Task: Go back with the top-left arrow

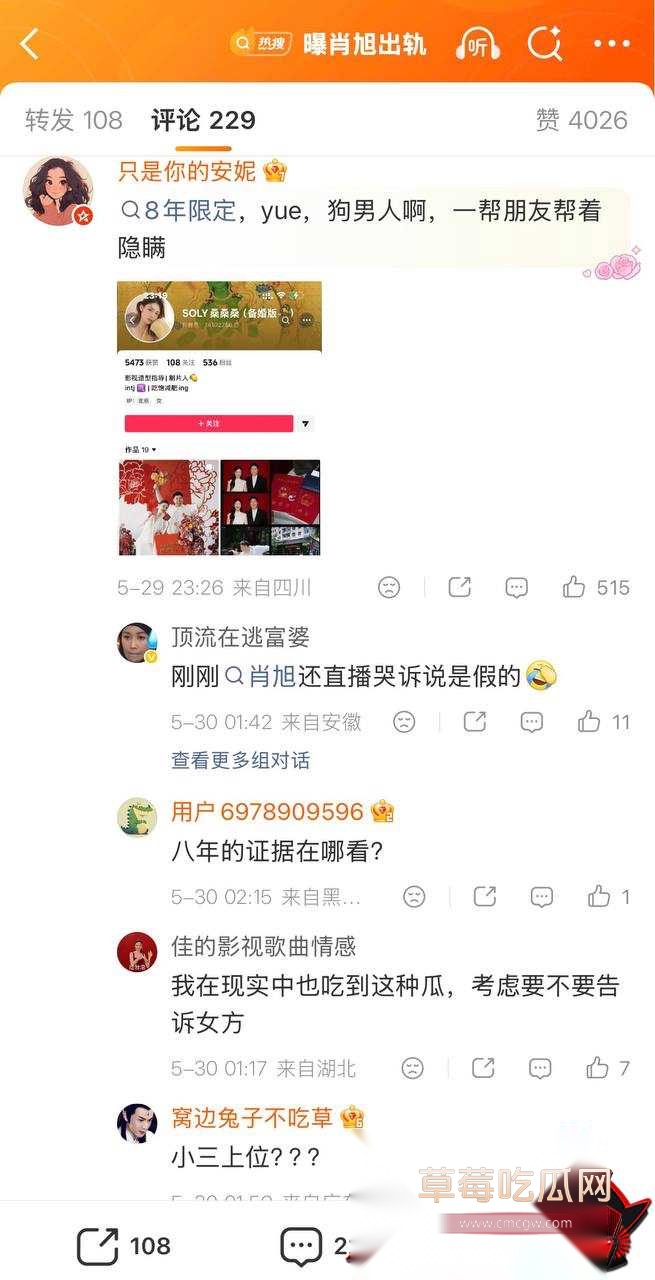Action: [x=30, y=44]
